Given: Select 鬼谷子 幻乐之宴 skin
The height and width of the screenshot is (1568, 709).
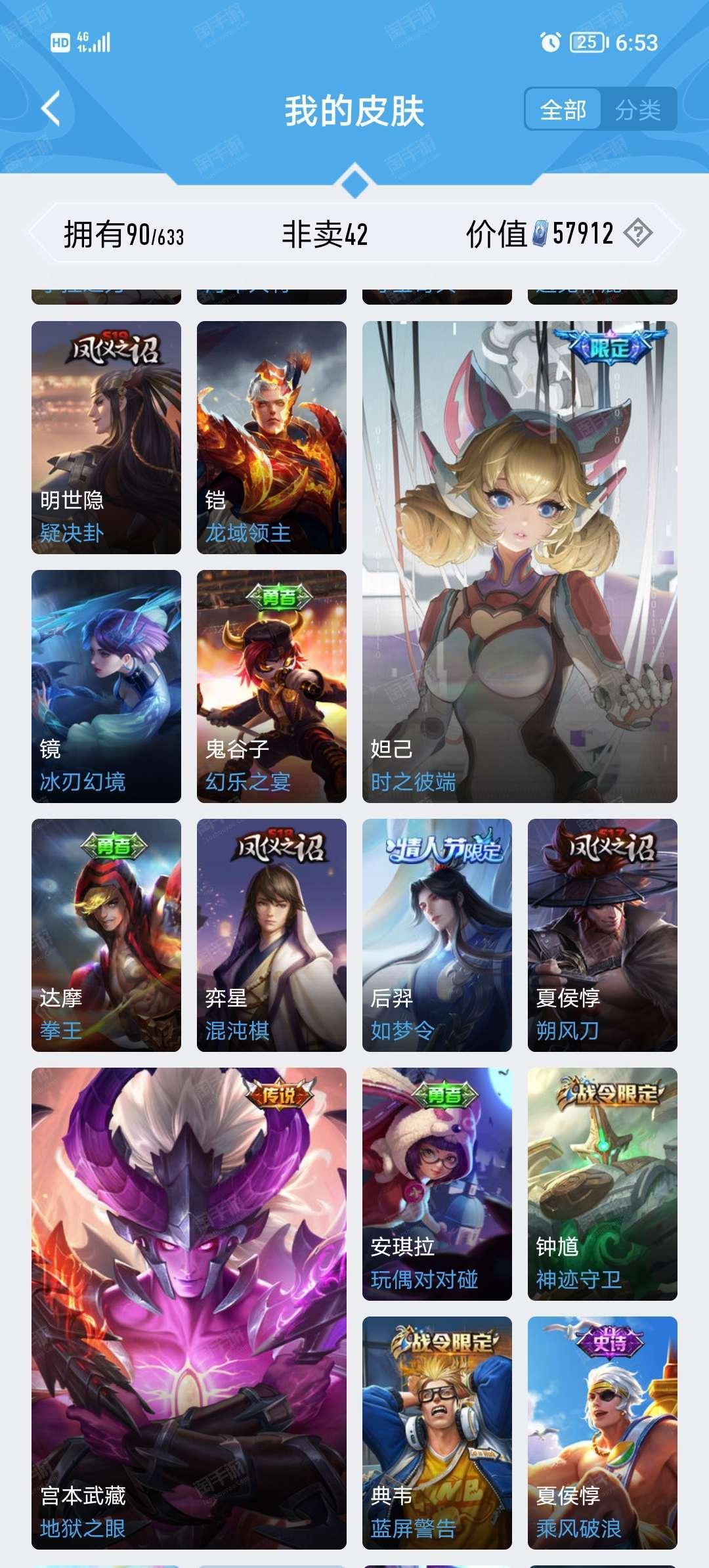Looking at the screenshot, I should (x=272, y=686).
